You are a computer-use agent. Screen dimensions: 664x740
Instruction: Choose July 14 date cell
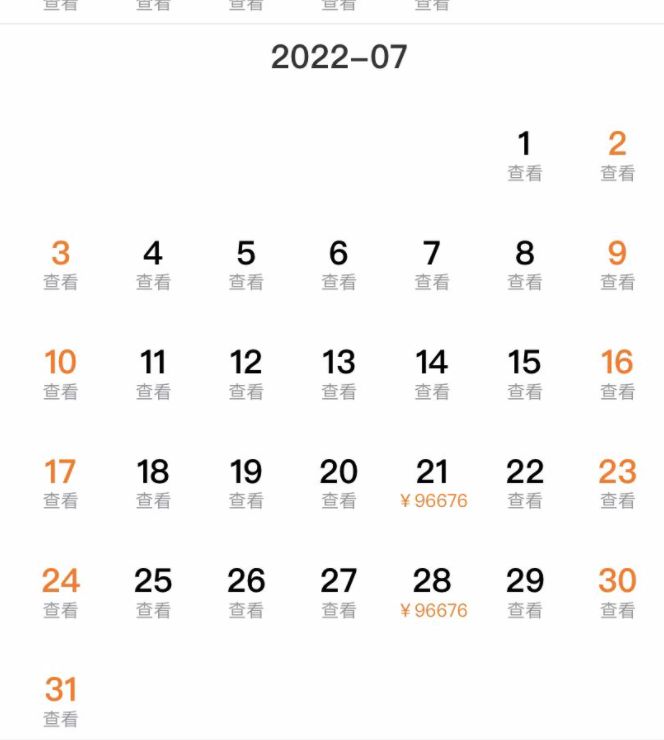click(432, 373)
